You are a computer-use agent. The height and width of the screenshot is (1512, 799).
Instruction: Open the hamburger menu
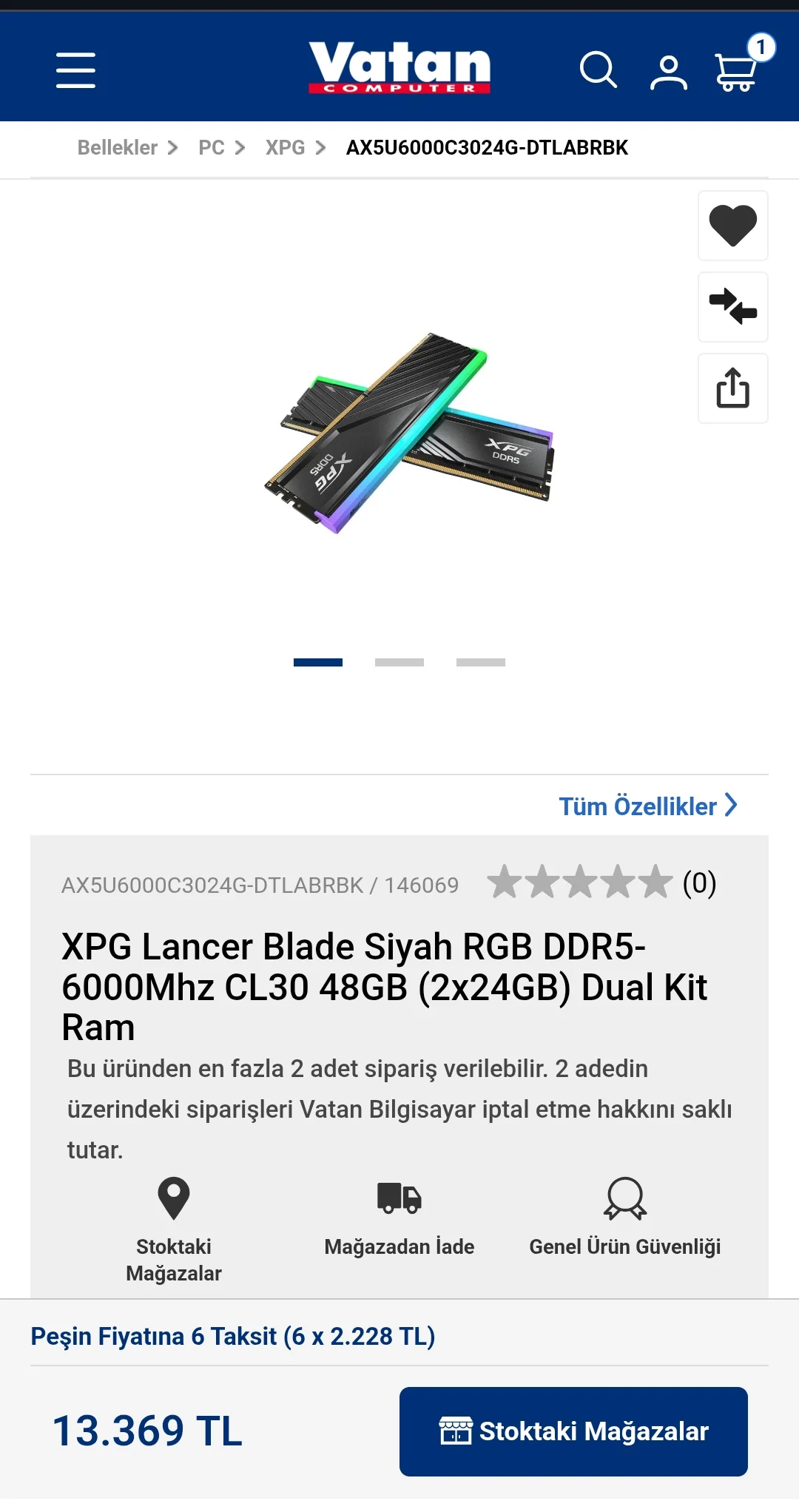75,70
